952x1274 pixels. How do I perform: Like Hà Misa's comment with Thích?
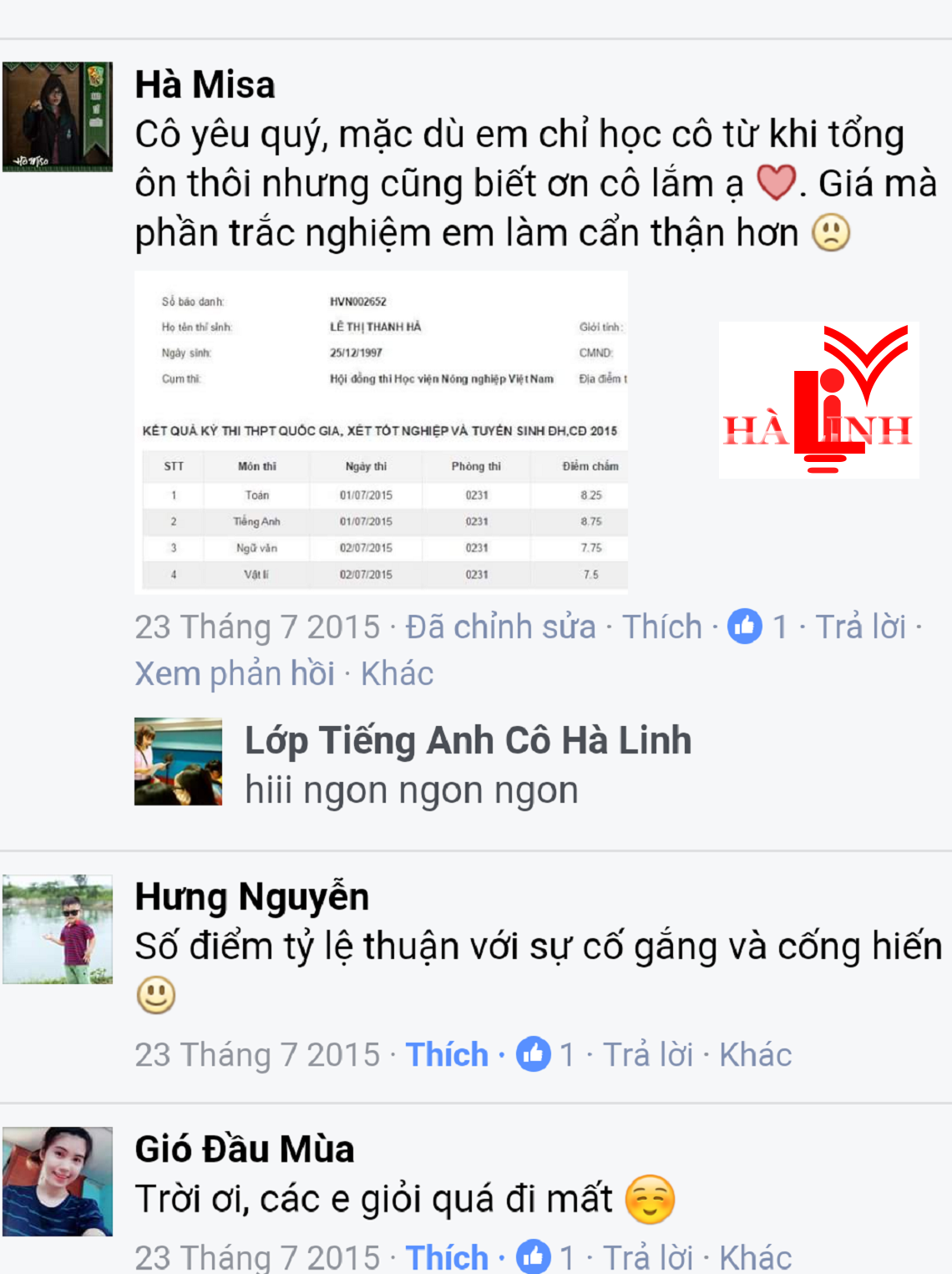pyautogui.click(x=662, y=627)
